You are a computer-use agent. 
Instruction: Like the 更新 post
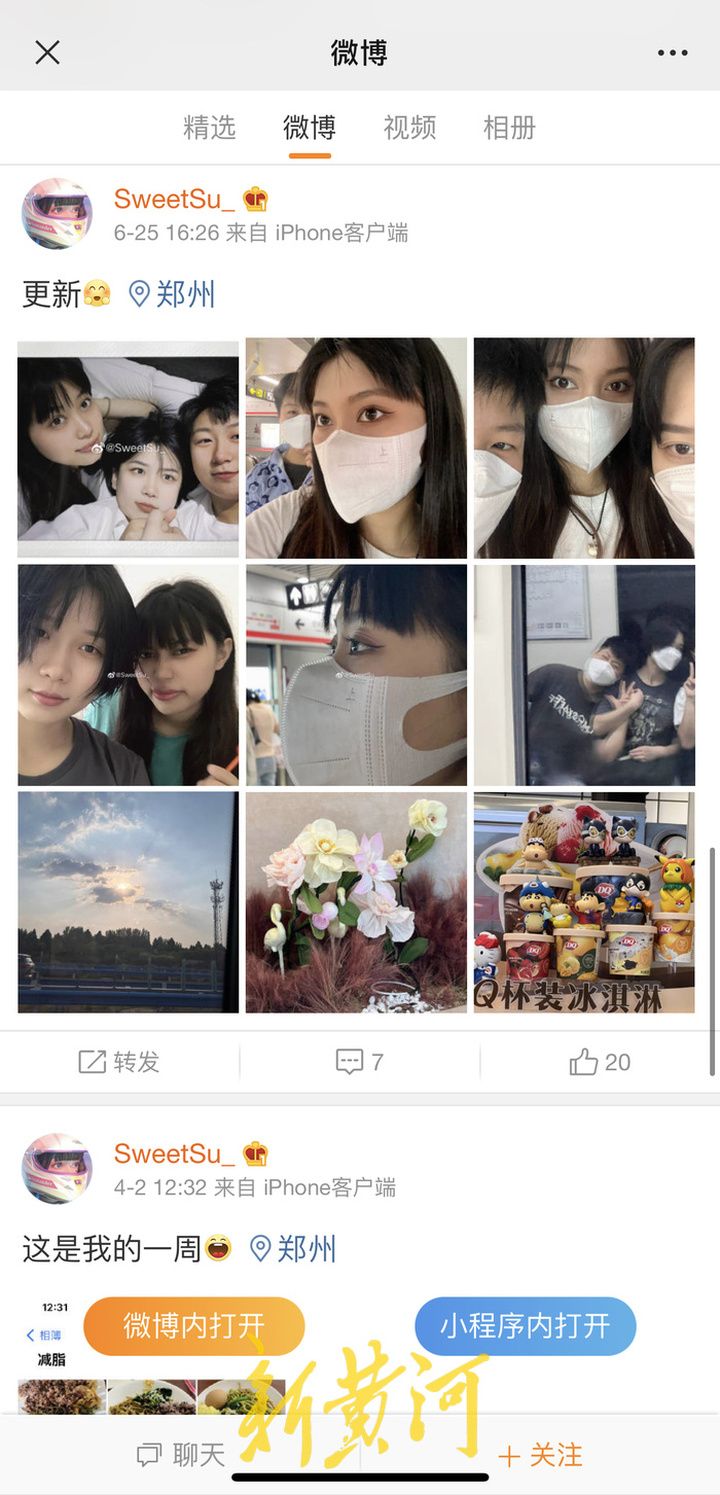[600, 1062]
